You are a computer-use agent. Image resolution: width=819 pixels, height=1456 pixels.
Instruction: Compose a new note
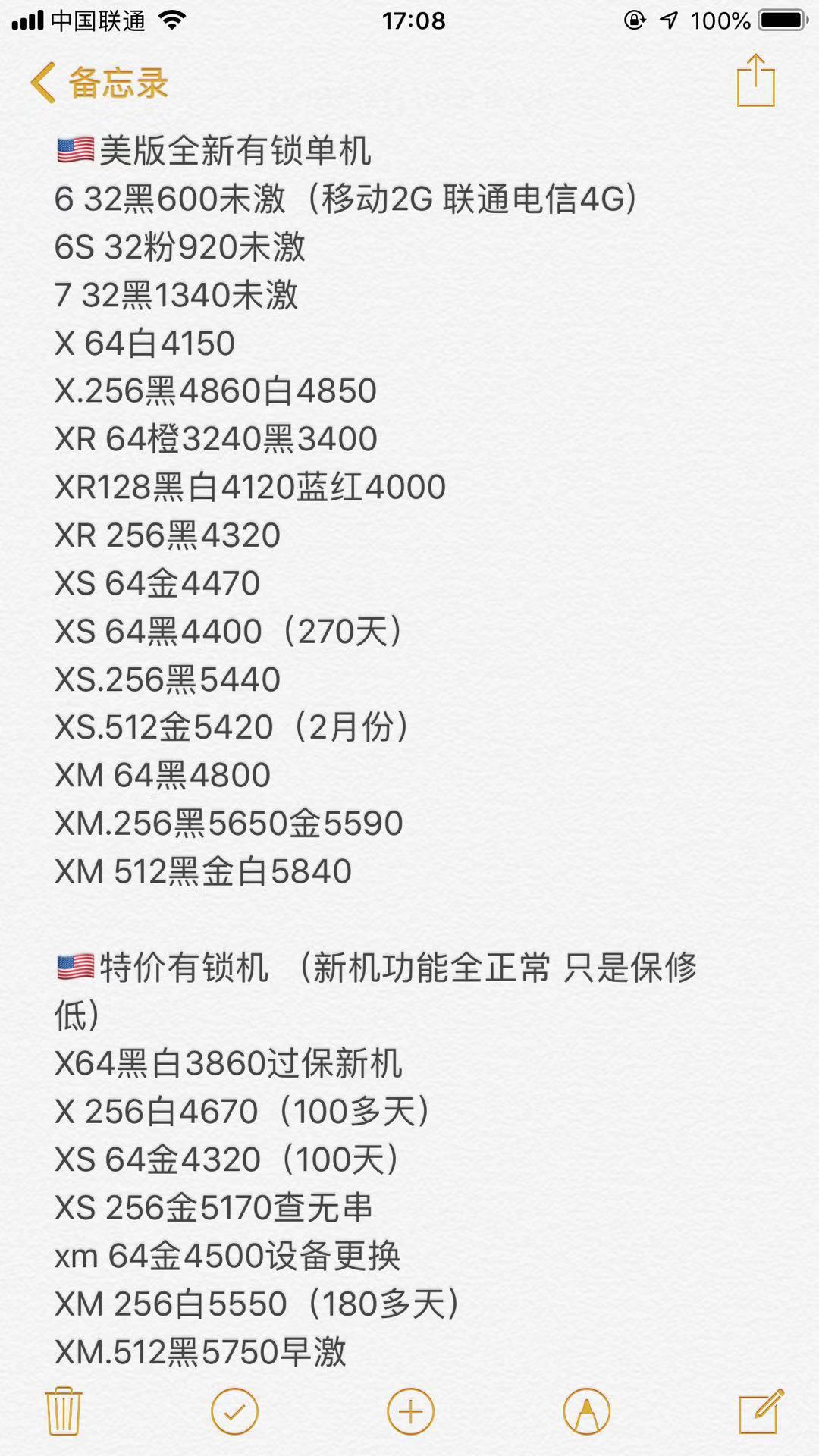click(761, 1411)
